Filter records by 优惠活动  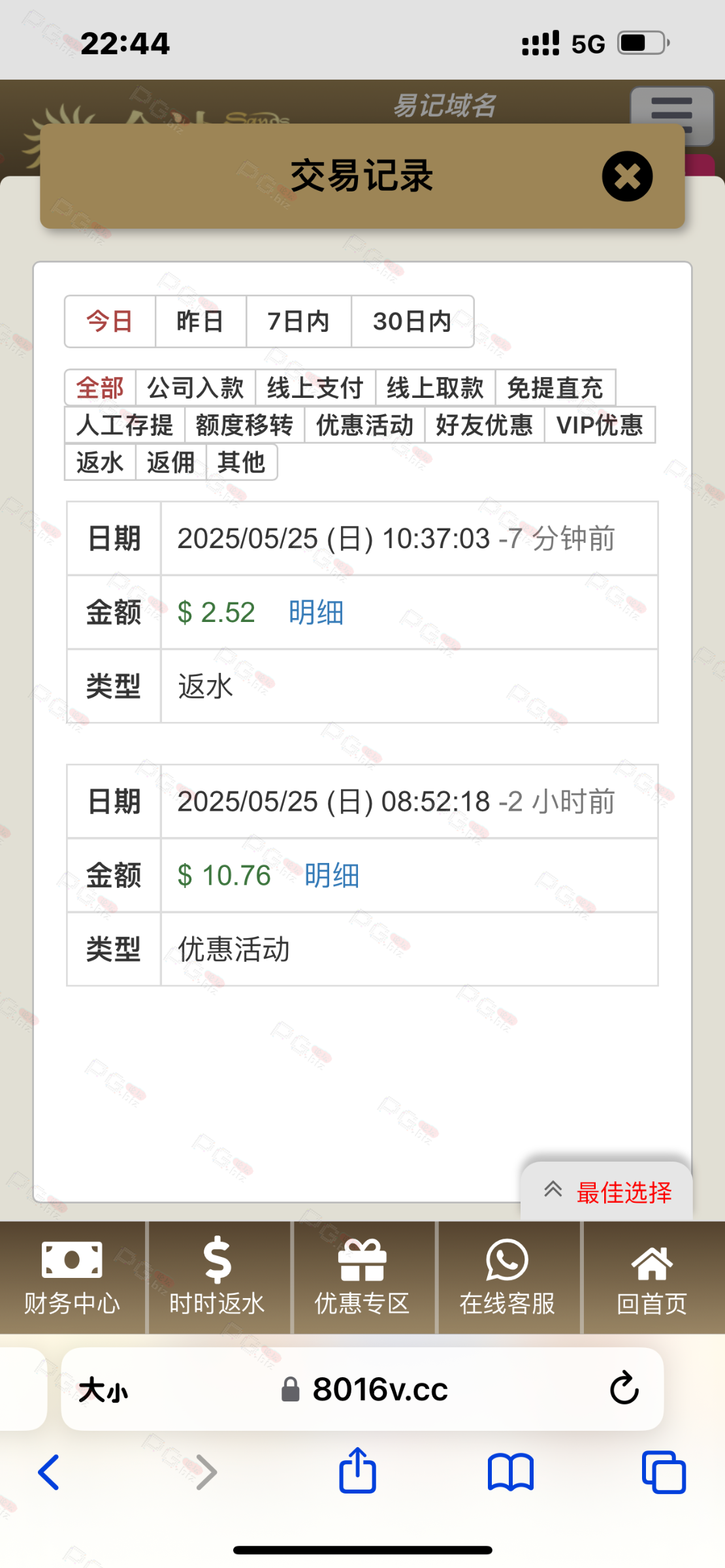point(364,425)
